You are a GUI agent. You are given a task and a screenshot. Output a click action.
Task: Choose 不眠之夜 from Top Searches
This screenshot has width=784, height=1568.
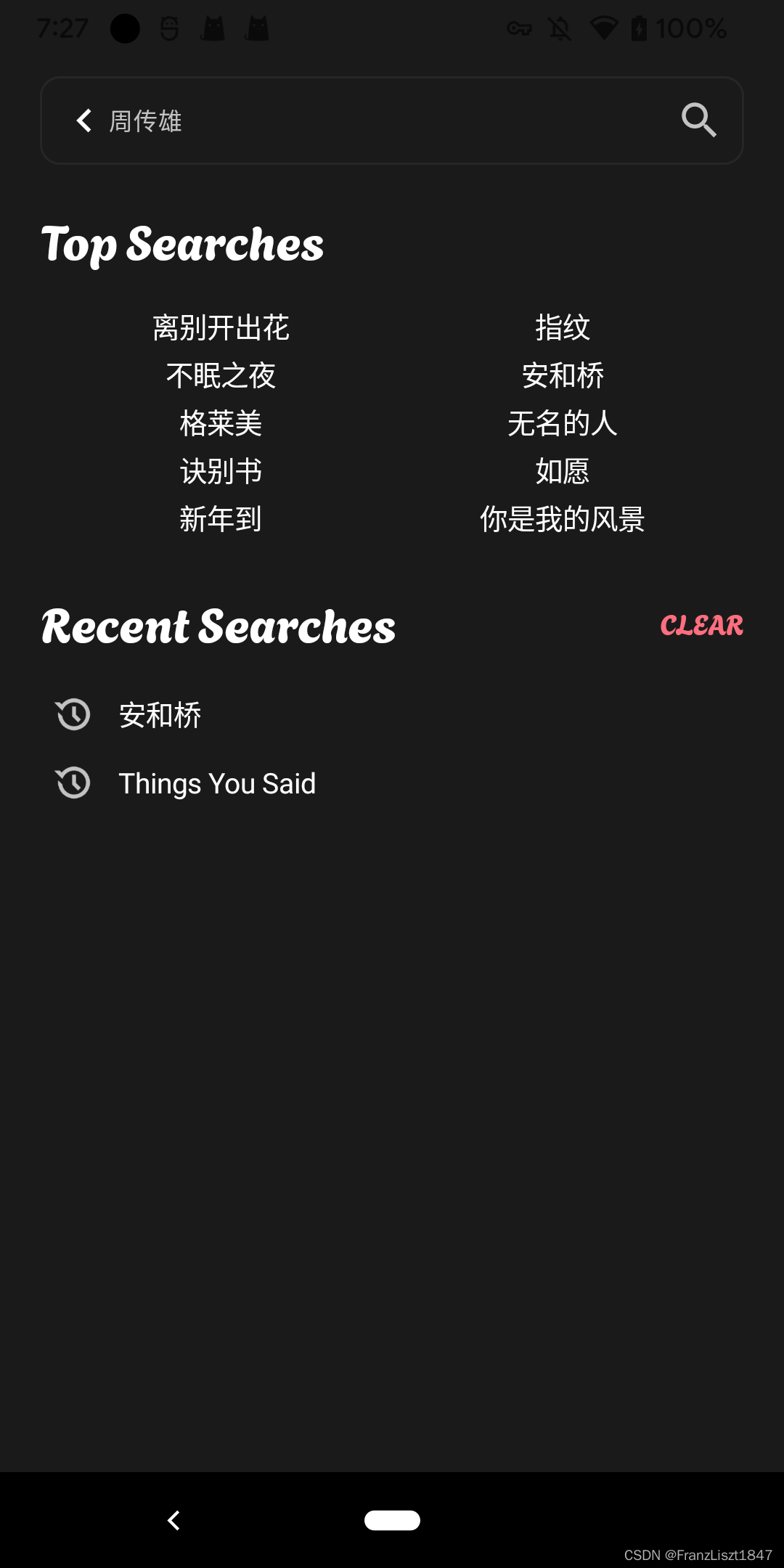coord(221,376)
